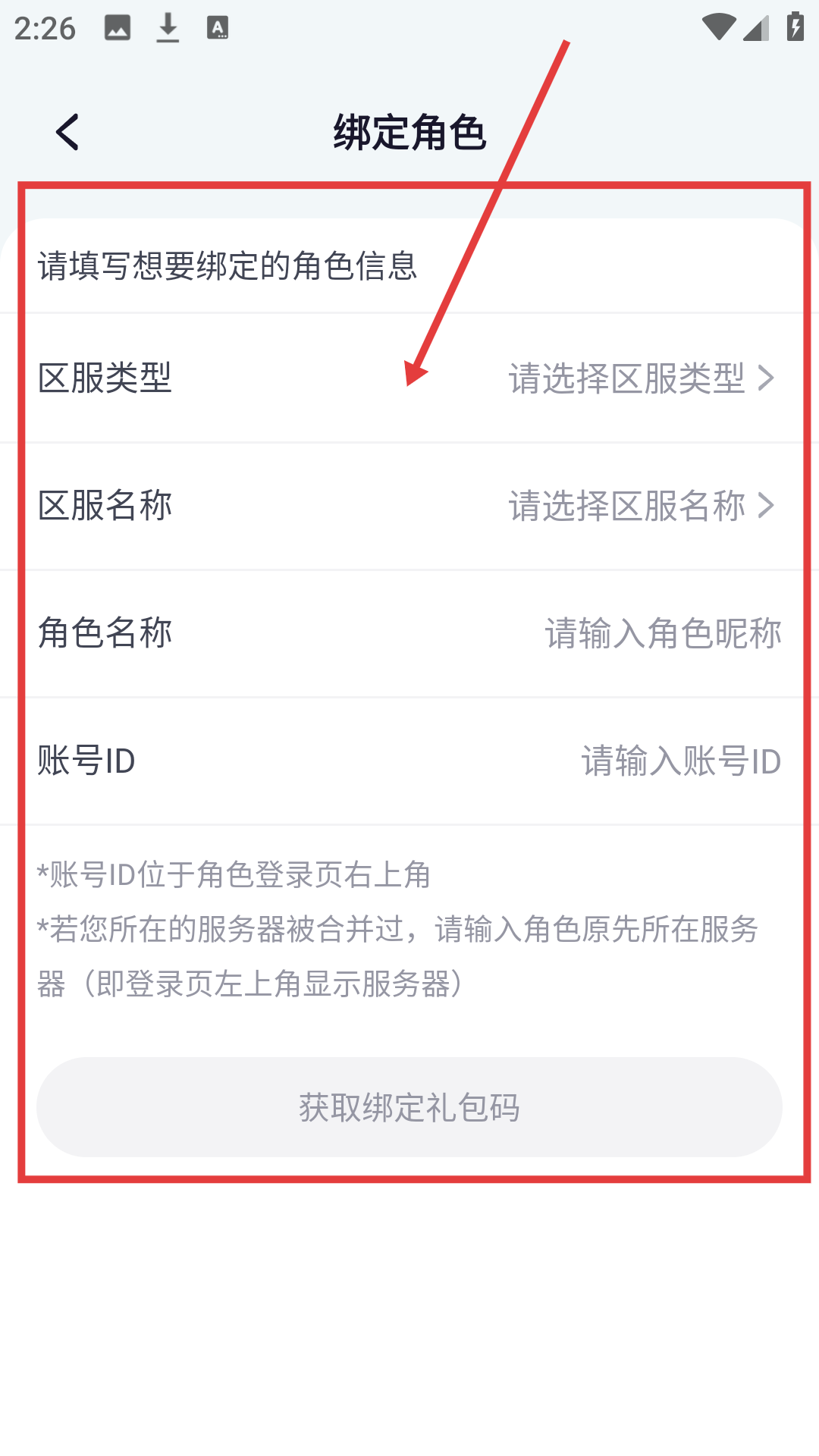Open 区服类型 selection dropdown
This screenshot has width=819, height=1456.
641,378
